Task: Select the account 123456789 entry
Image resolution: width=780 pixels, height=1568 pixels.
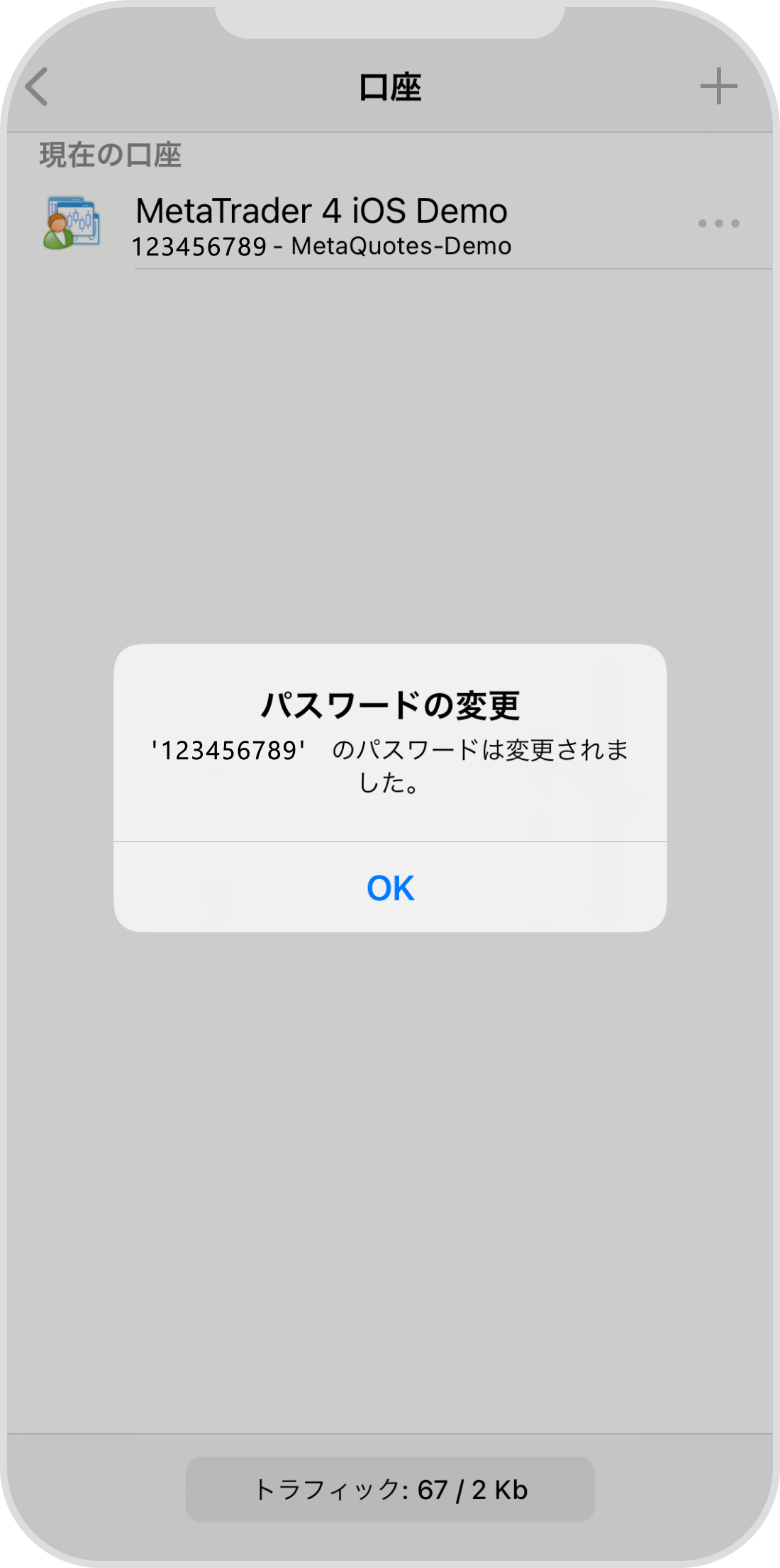Action: (x=321, y=245)
